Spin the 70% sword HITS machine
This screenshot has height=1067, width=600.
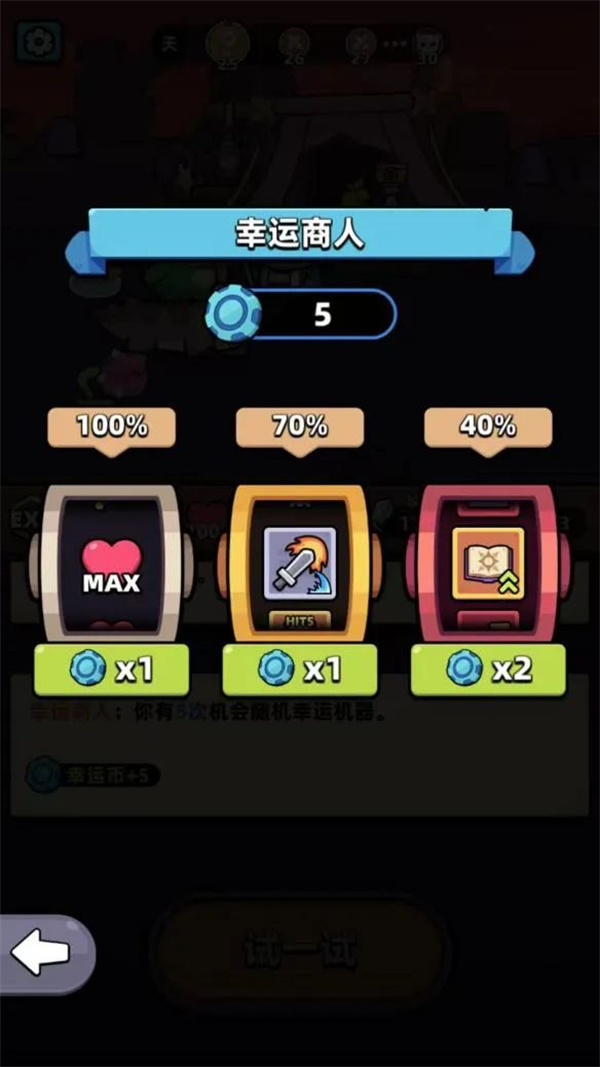[299, 669]
